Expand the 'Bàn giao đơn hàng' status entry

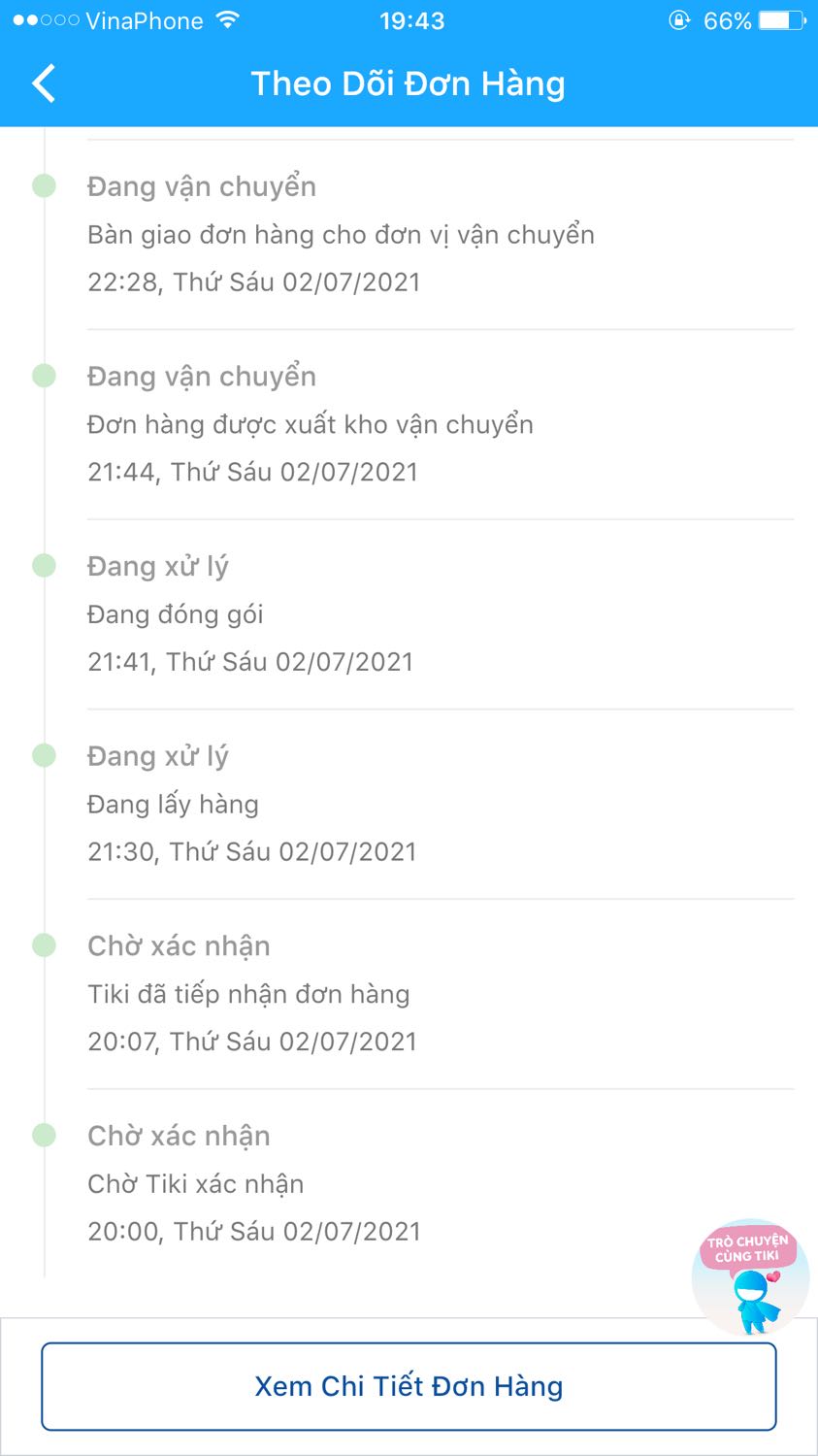click(x=340, y=234)
